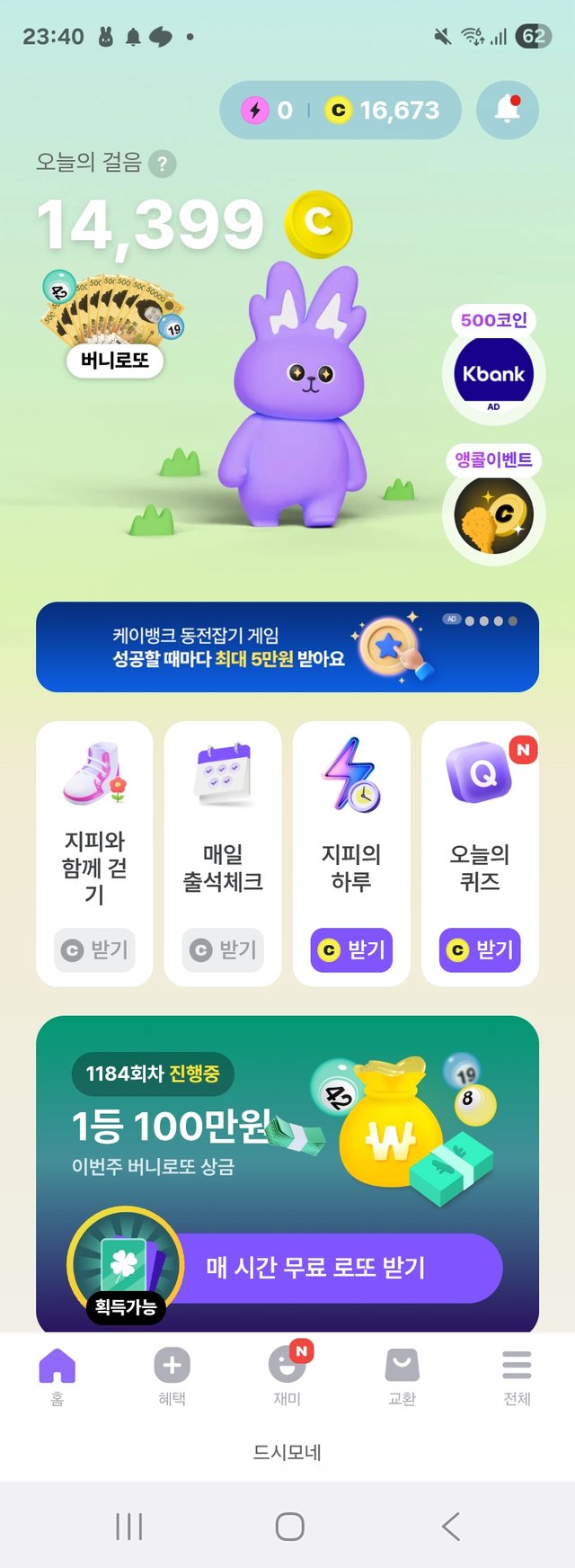Screen dimensions: 575x1568
Task: Tap the help icon beside 오늘의 걸음
Action: (163, 164)
